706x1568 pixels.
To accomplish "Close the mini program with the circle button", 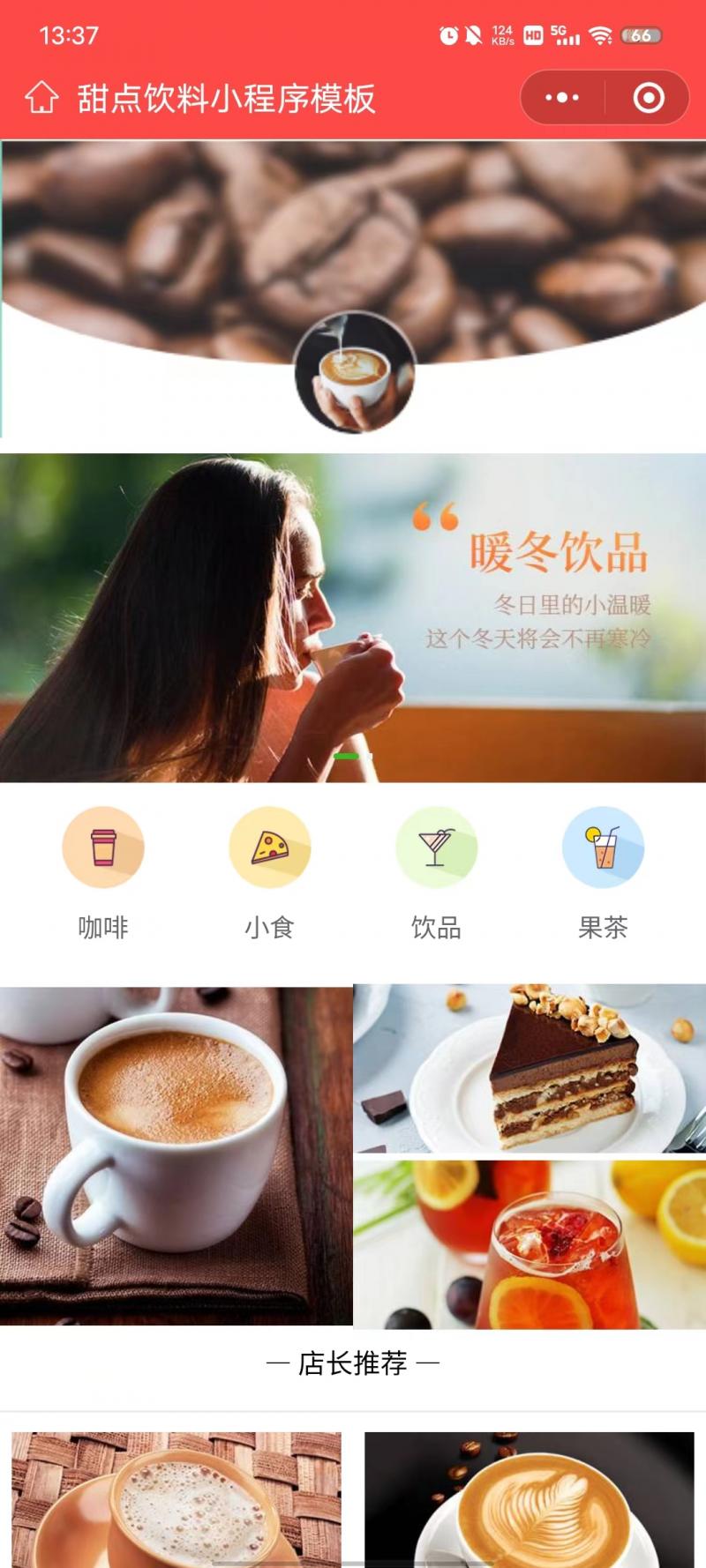I will point(649,98).
